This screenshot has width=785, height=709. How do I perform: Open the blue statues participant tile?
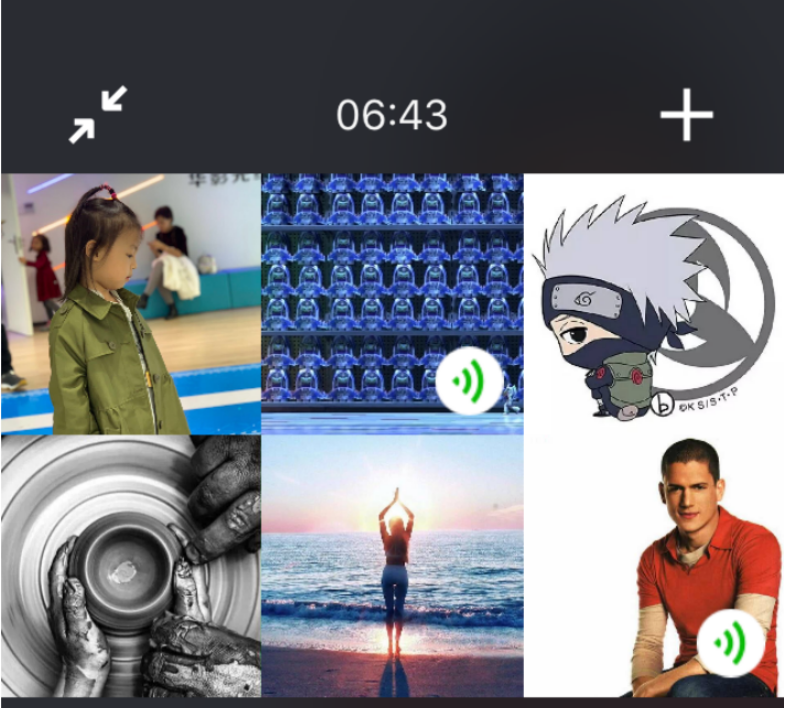click(x=392, y=304)
